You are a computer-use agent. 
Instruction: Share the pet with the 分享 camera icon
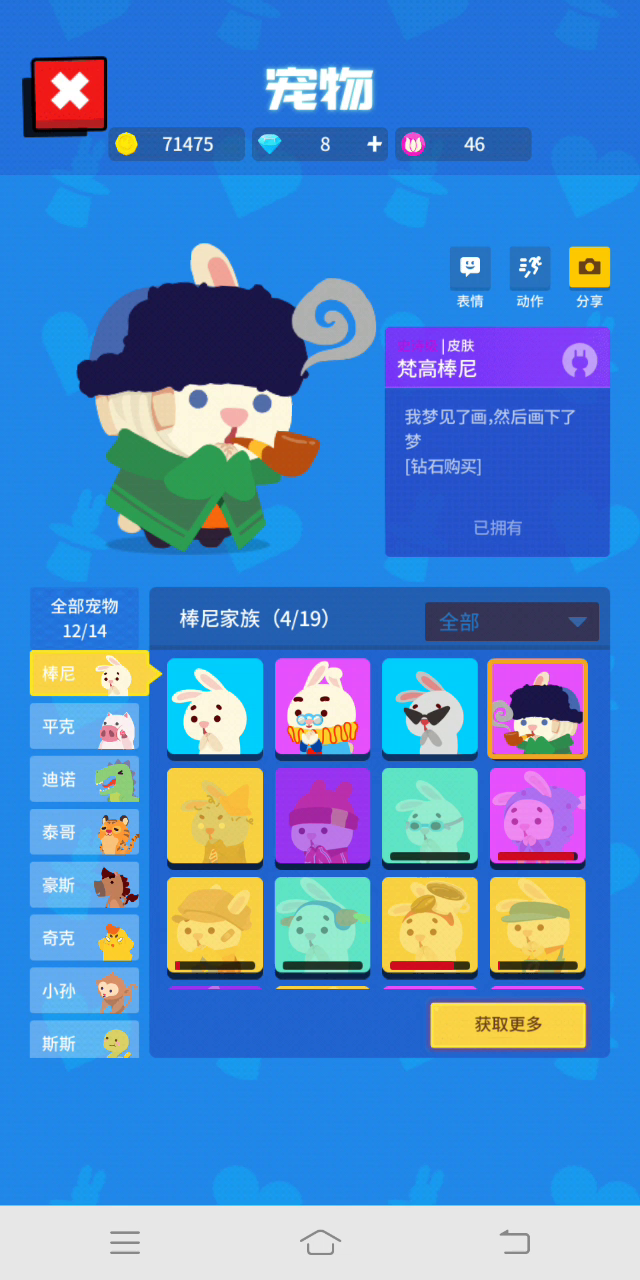coord(589,268)
